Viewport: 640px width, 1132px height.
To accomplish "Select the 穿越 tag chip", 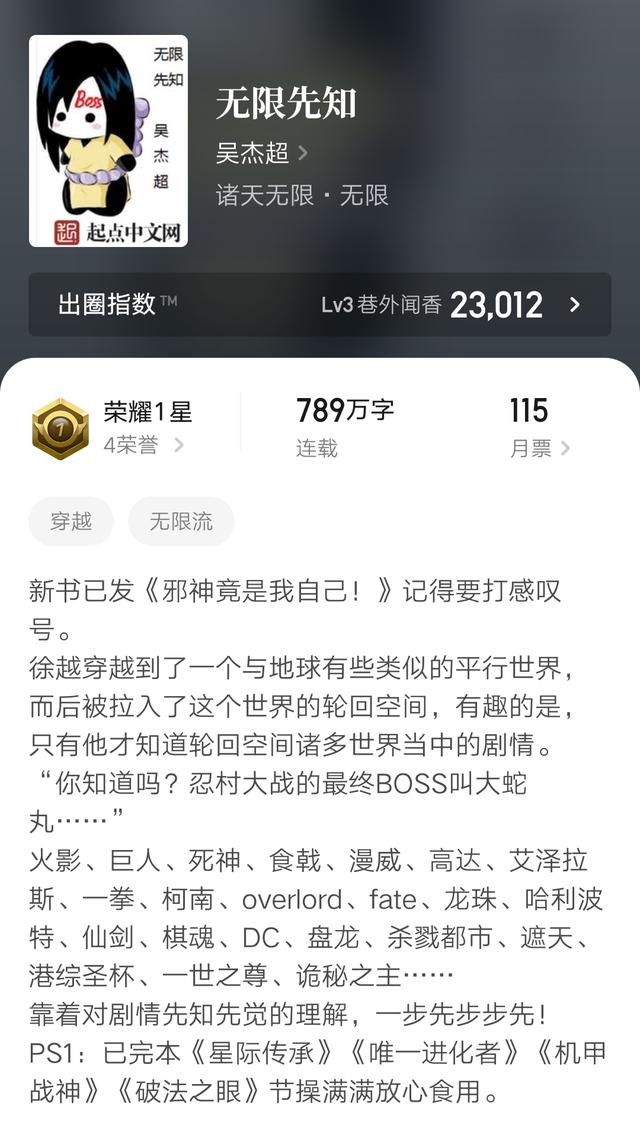I will 71,521.
